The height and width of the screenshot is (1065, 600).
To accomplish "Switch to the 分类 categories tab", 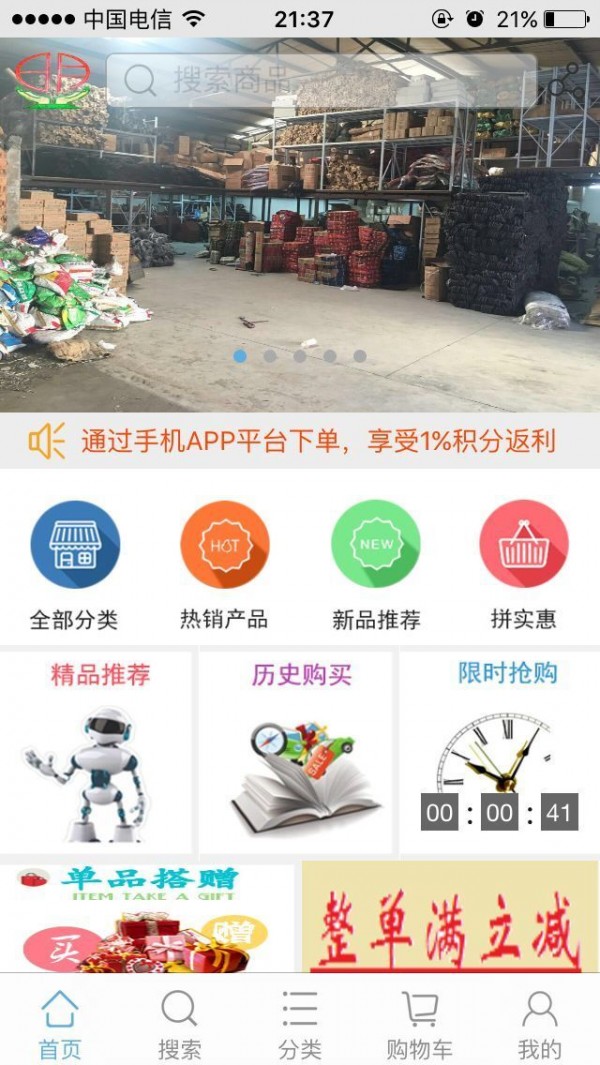I will click(300, 1024).
